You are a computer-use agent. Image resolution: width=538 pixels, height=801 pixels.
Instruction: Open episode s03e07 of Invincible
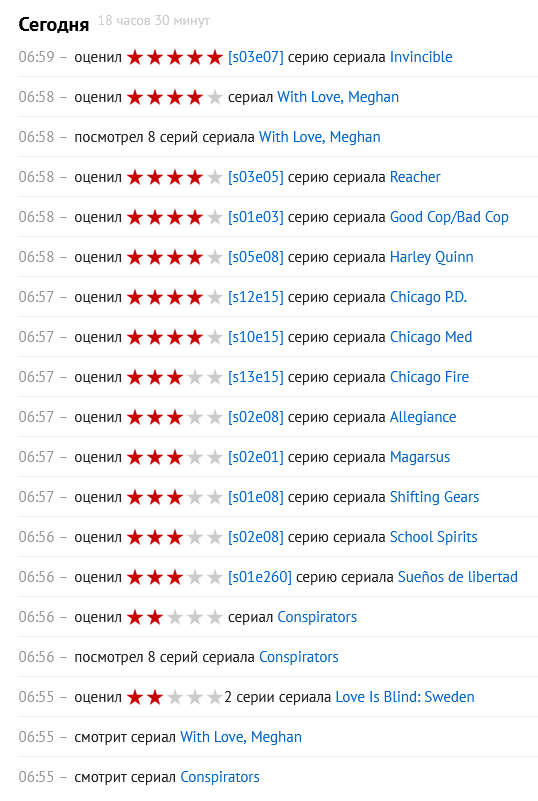[255, 57]
